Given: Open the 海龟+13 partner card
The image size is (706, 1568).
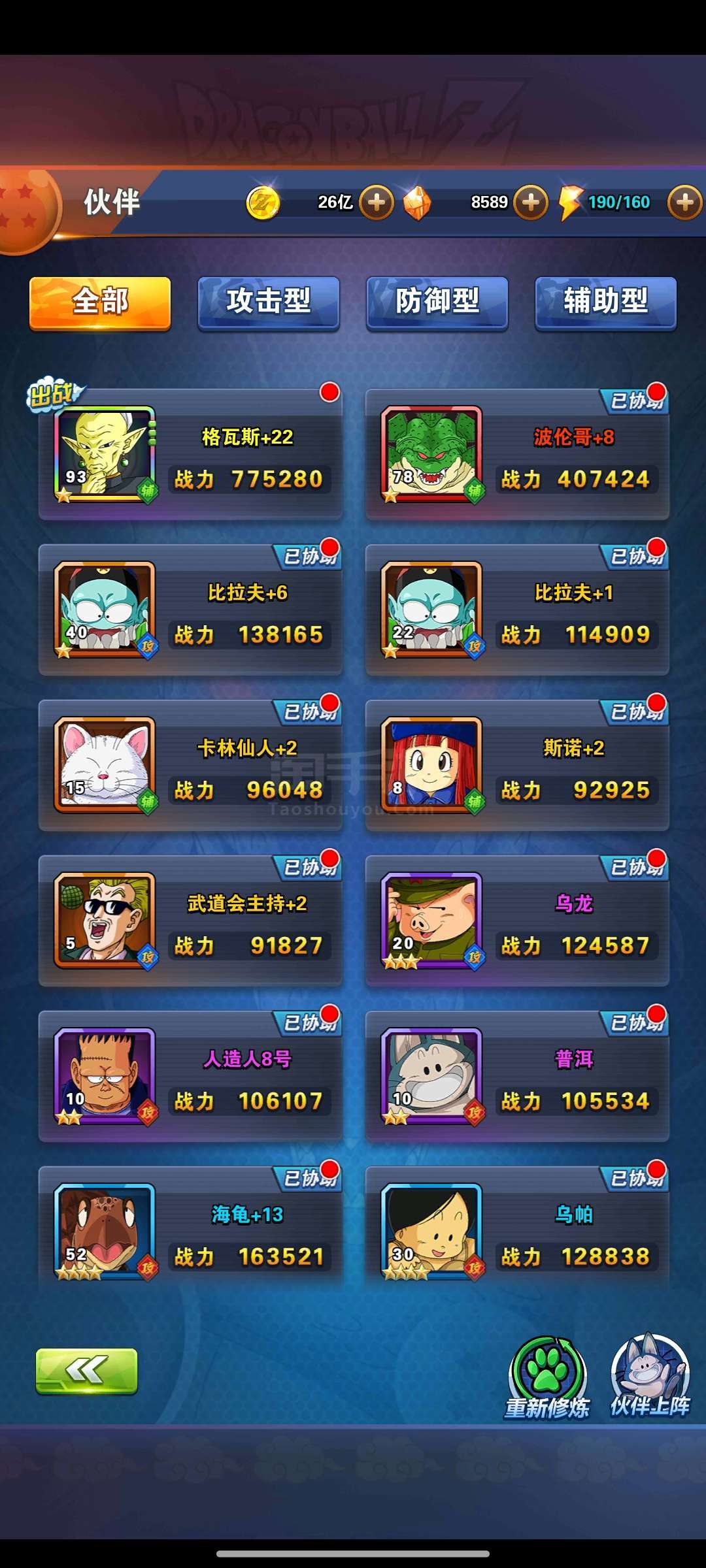Looking at the screenshot, I should click(x=190, y=1232).
